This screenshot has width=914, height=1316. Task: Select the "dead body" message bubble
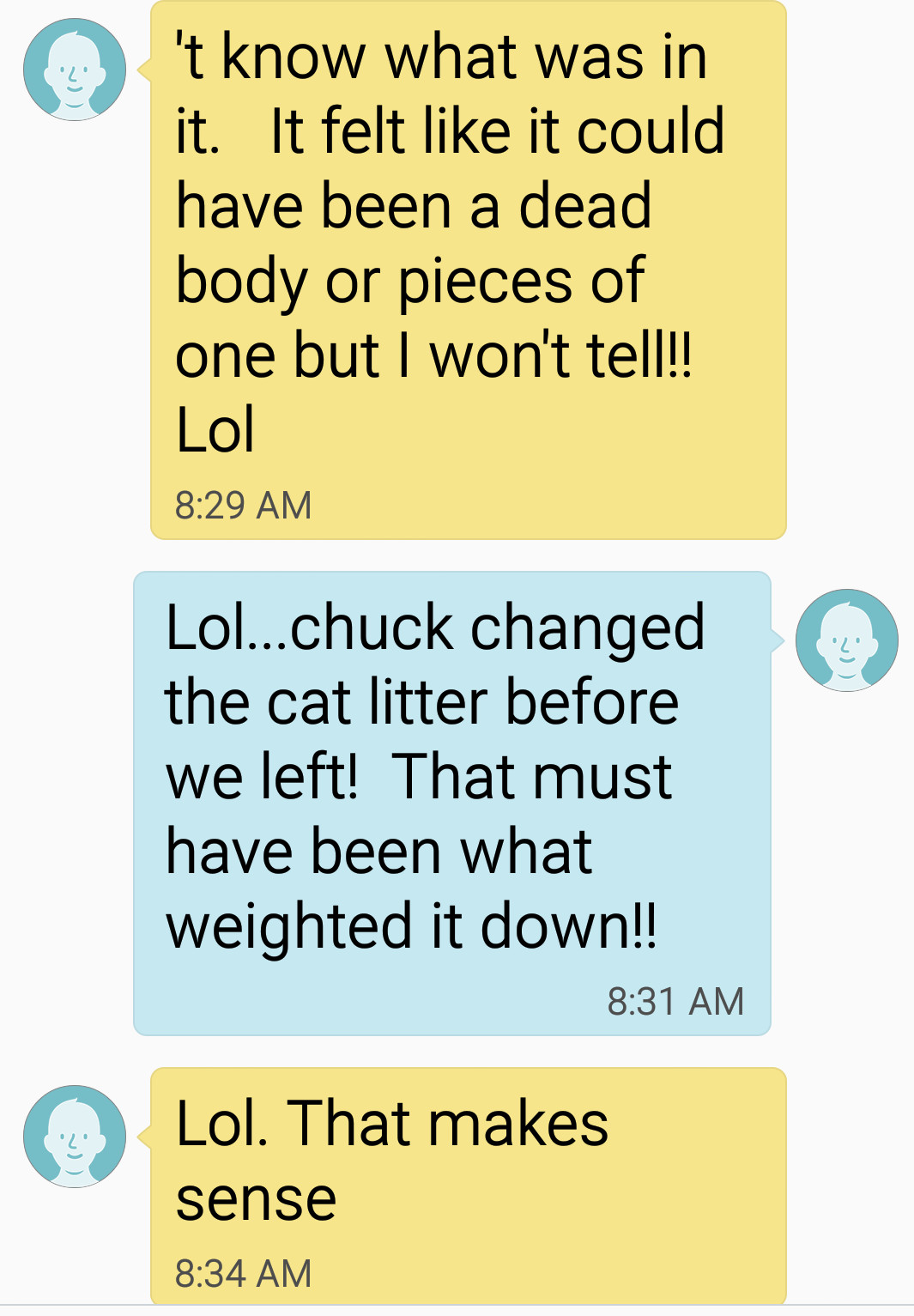coord(468,270)
